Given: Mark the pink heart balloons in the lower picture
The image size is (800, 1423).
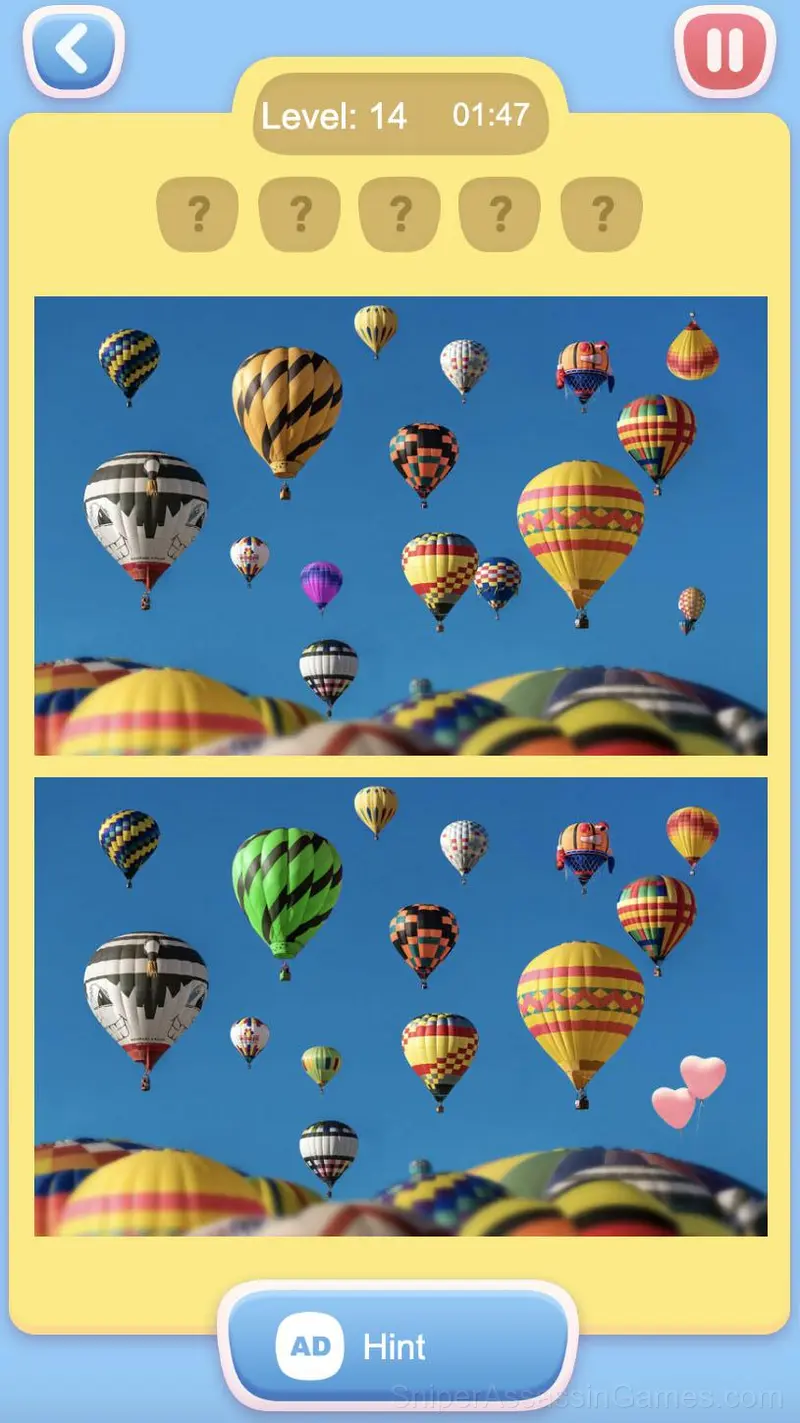Looking at the screenshot, I should coord(689,1092).
